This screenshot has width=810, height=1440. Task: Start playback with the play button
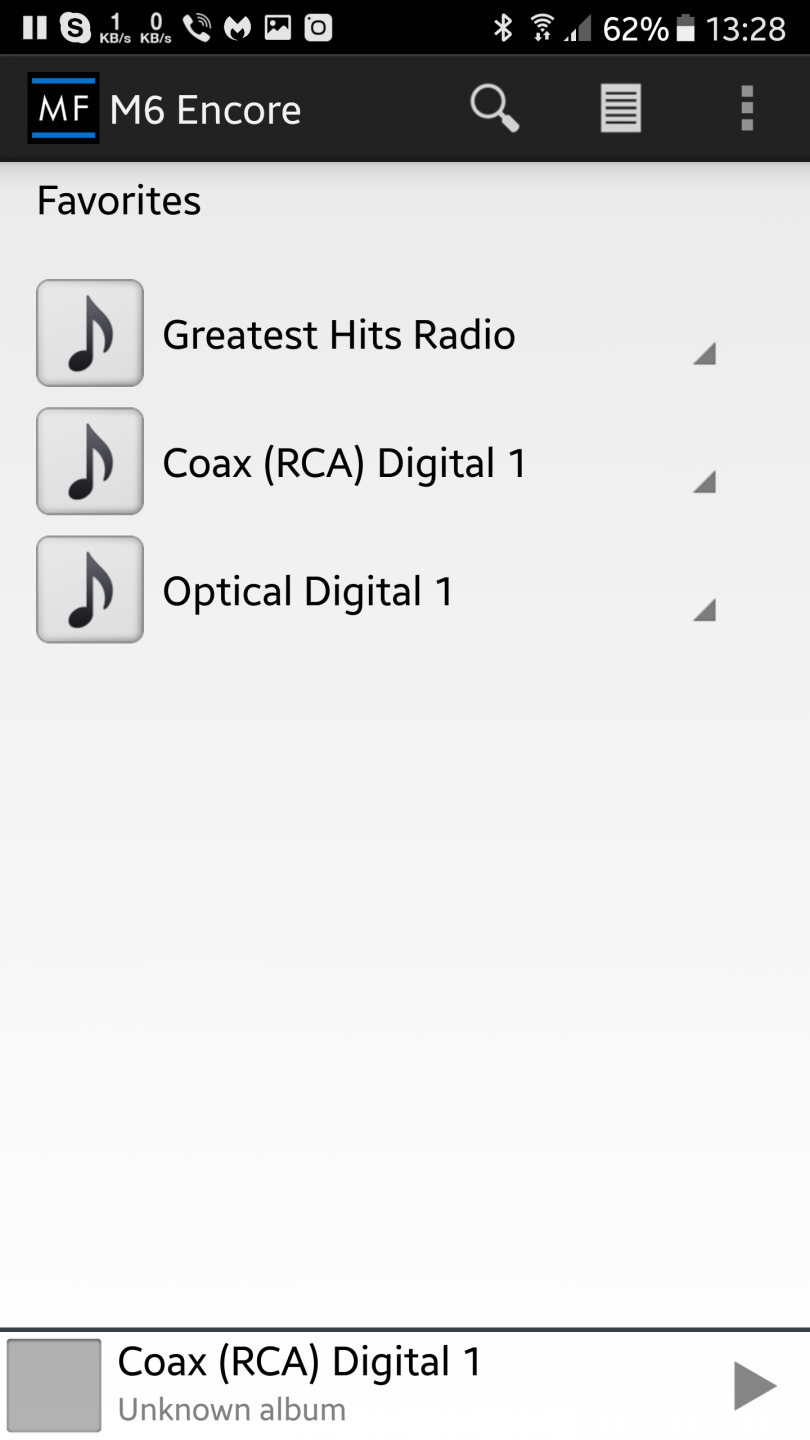(x=755, y=1386)
